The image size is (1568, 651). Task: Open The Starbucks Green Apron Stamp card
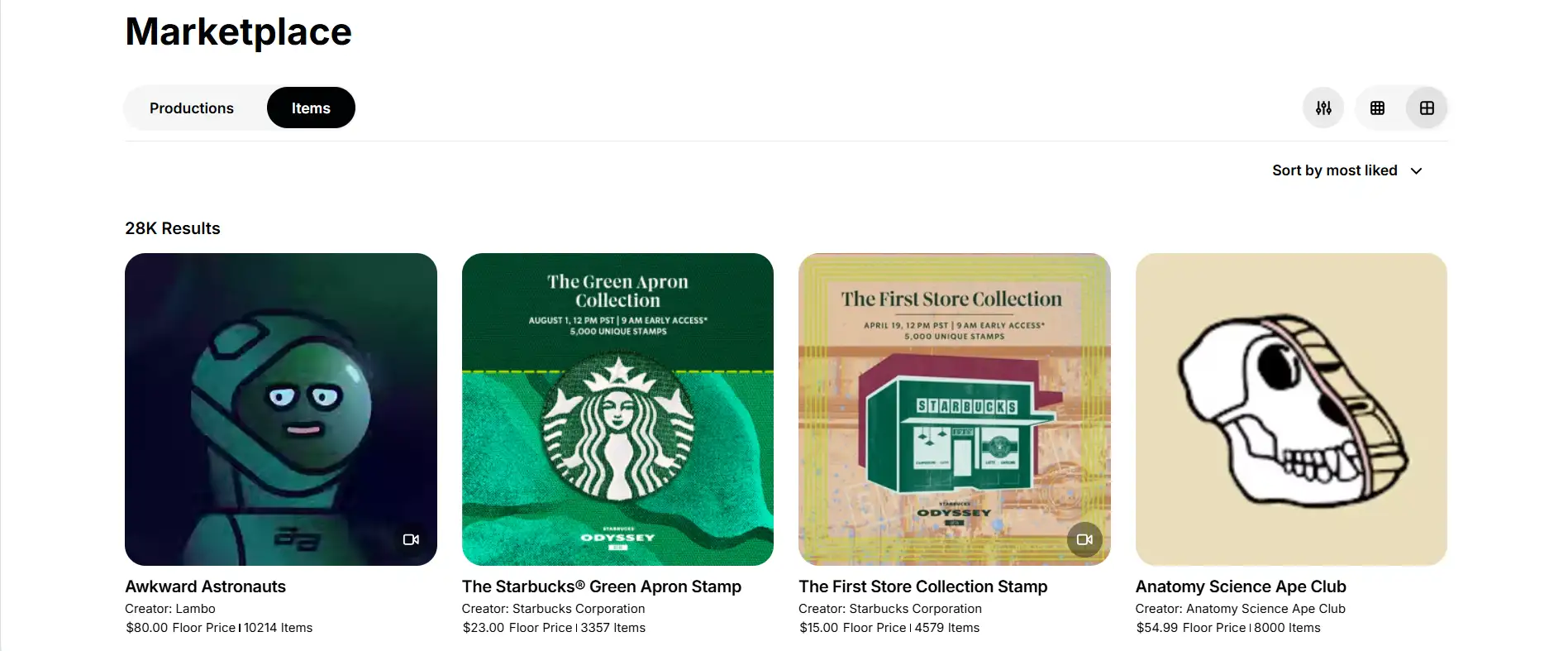point(617,409)
